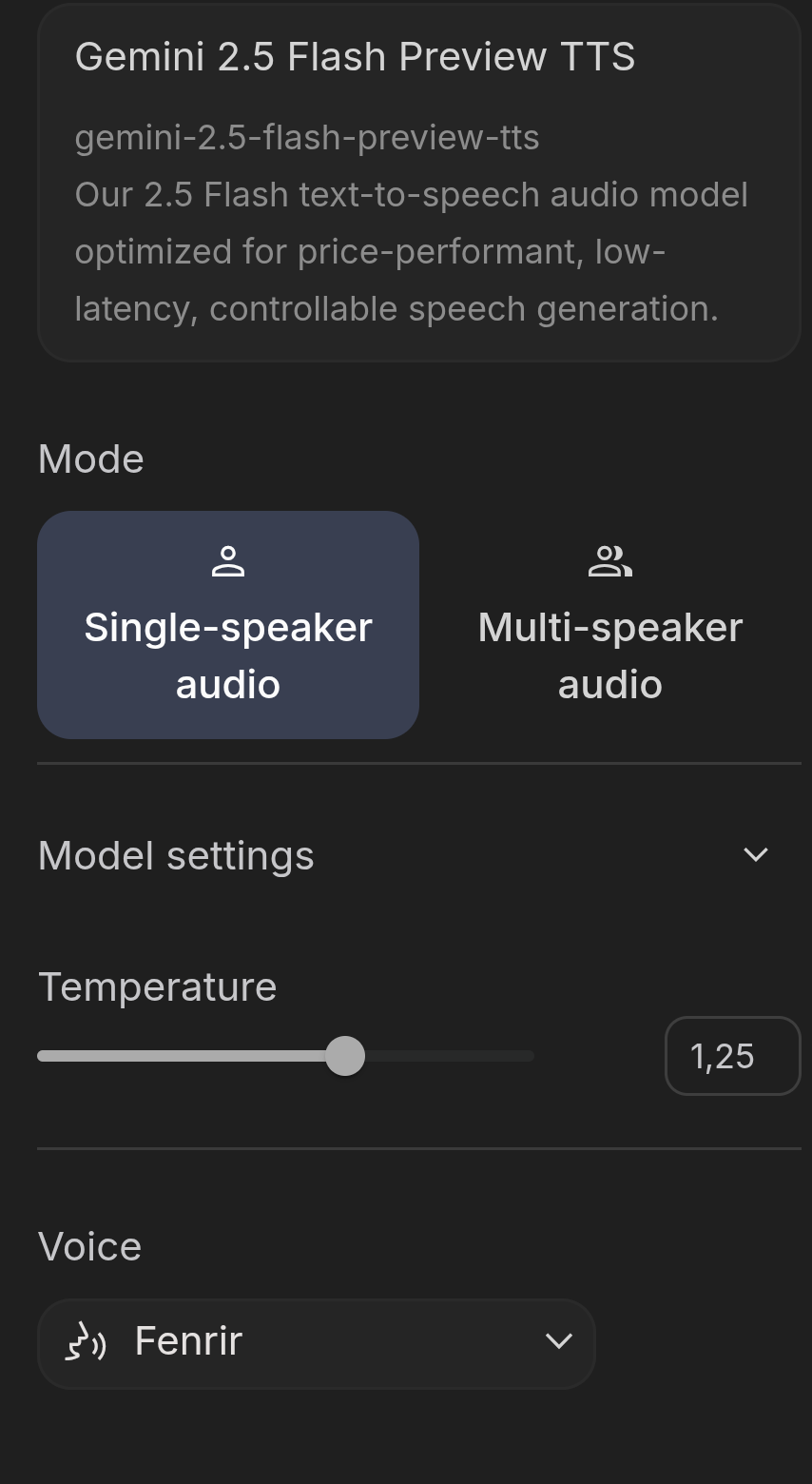Open the Gemini 2.5 Flash Preview TTS model card
The height and width of the screenshot is (1484, 812).
tap(418, 181)
